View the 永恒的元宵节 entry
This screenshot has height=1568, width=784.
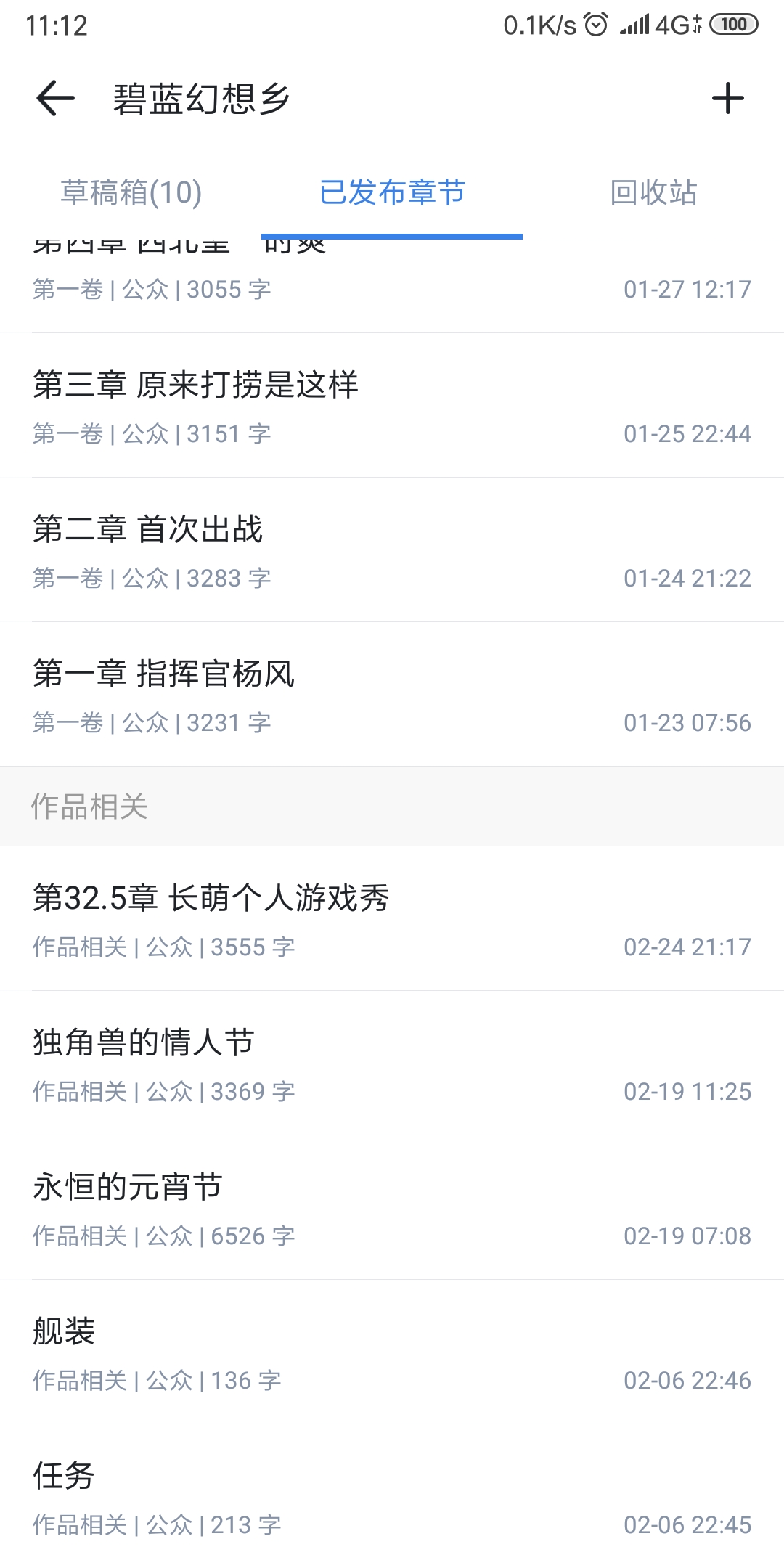click(392, 1208)
